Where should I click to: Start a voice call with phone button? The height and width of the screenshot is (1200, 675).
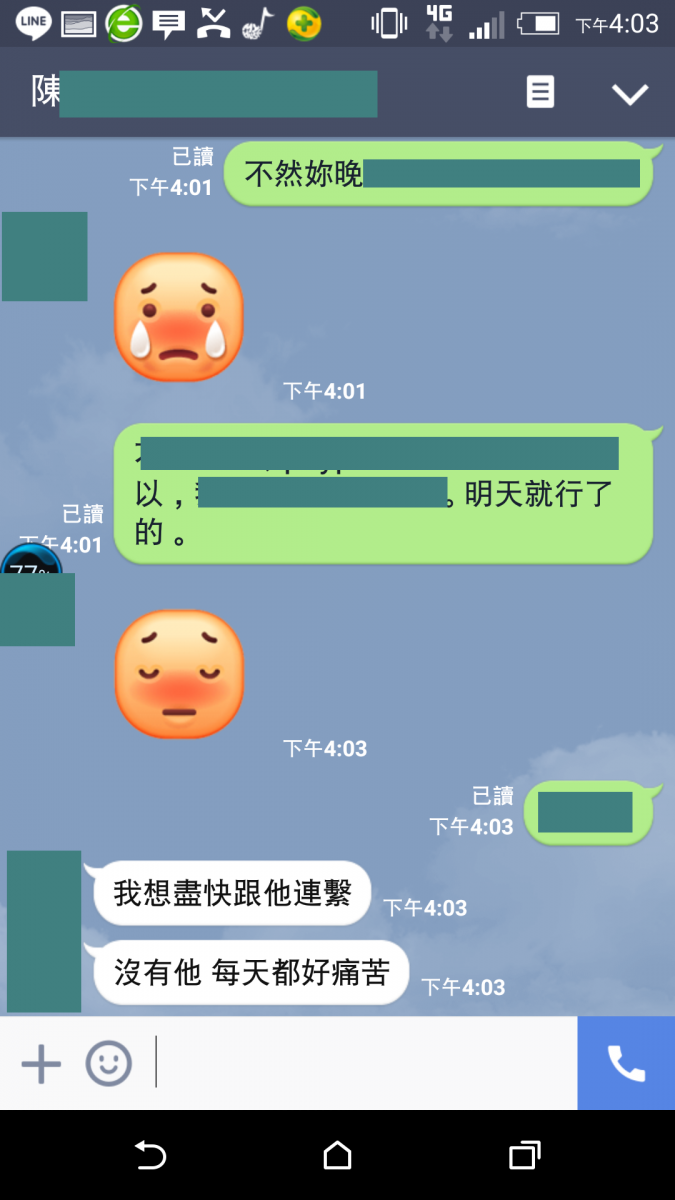(x=626, y=1063)
